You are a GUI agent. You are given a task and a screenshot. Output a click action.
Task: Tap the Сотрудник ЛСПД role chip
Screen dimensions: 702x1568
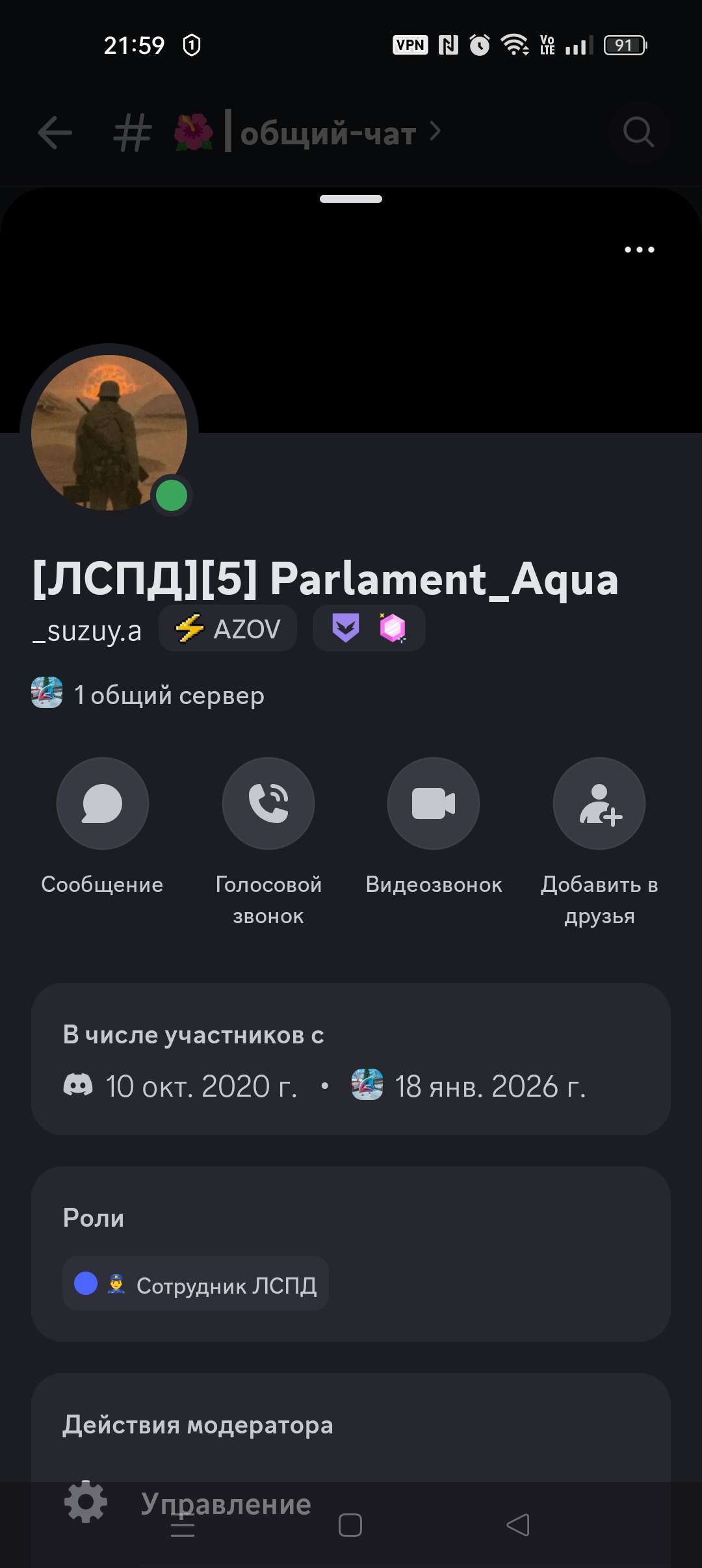tap(196, 1285)
